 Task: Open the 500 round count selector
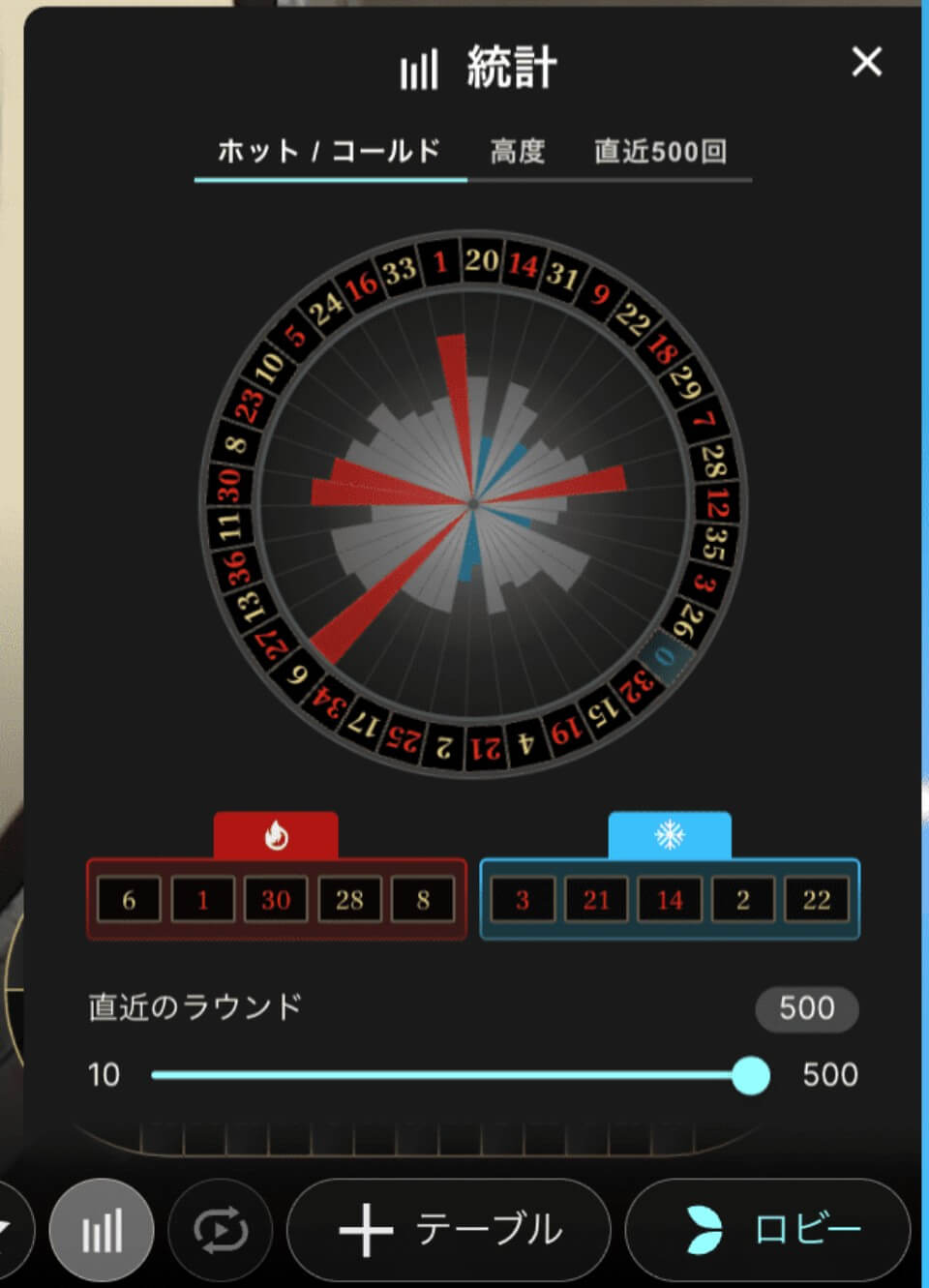pos(806,1008)
